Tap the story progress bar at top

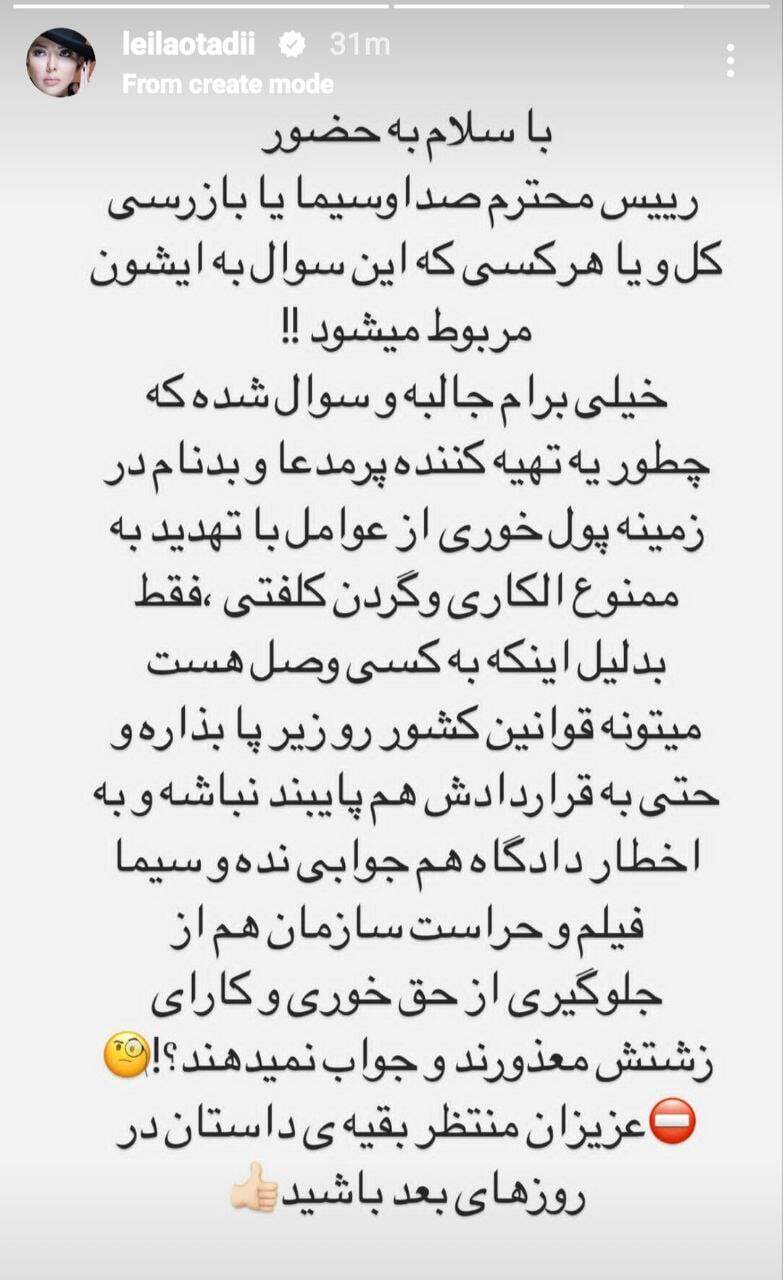point(391,8)
